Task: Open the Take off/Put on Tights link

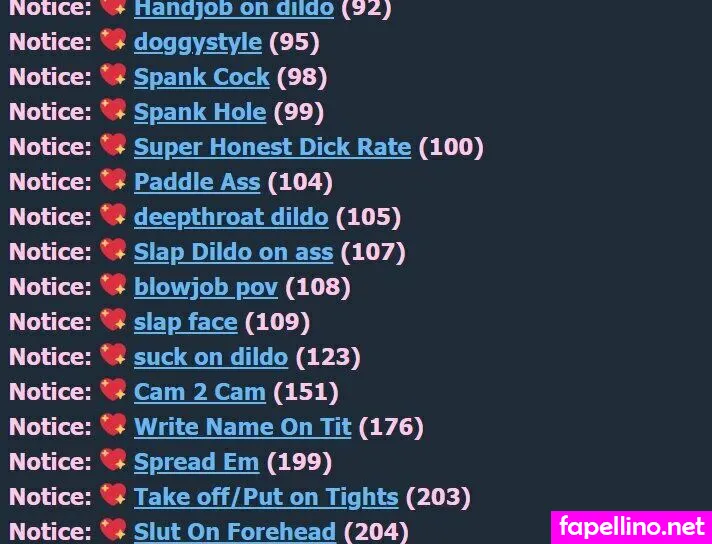Action: click(x=265, y=498)
